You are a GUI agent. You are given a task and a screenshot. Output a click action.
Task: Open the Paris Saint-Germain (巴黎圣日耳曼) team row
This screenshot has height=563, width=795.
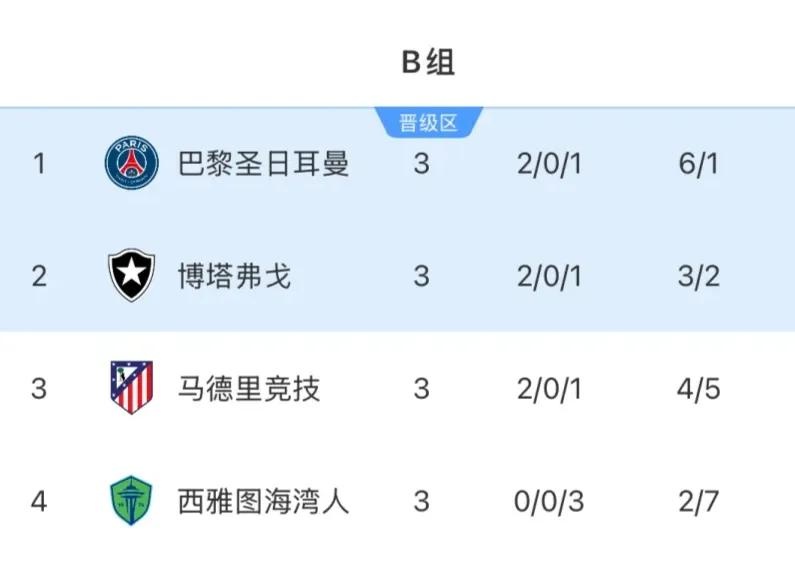click(x=264, y=163)
